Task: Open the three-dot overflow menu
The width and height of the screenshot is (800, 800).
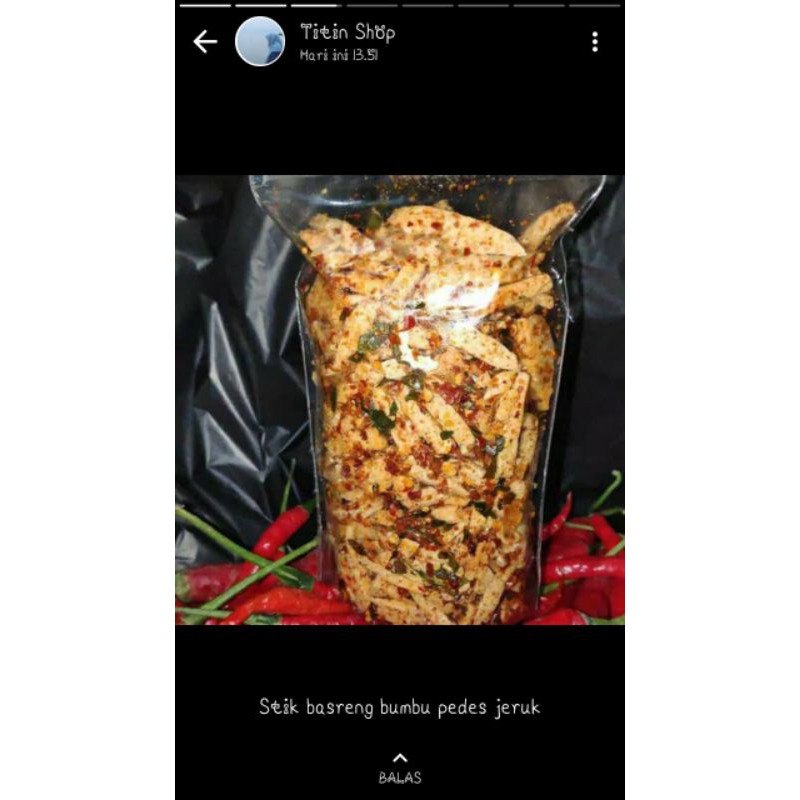Action: pyautogui.click(x=594, y=41)
